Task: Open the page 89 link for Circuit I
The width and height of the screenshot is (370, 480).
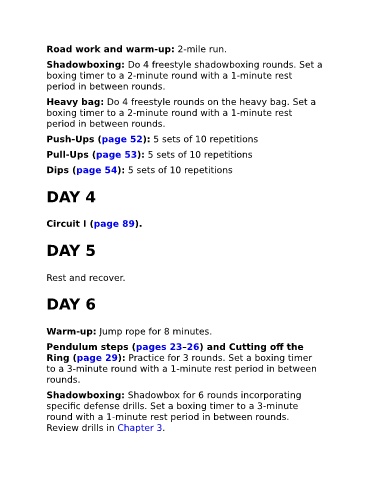Action: [114, 224]
